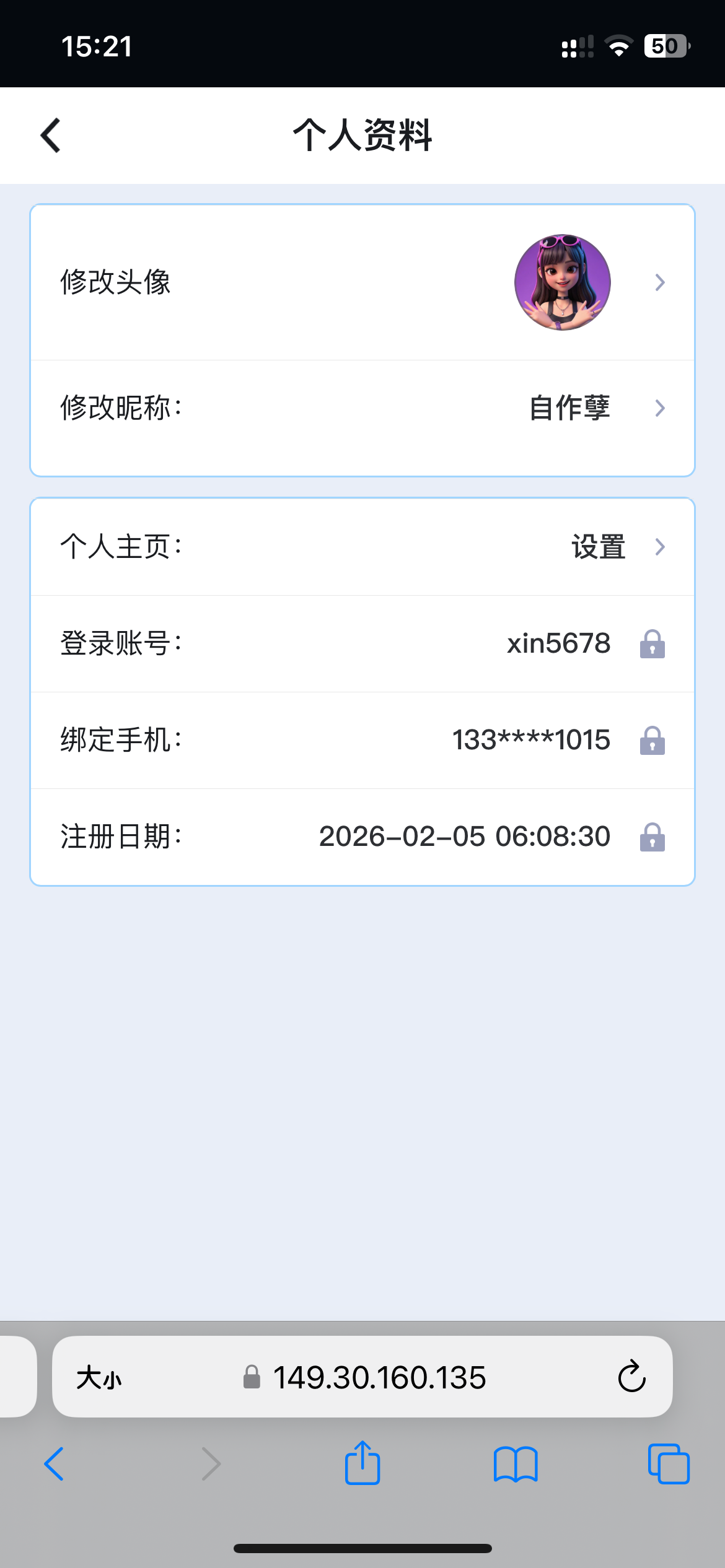Expand the 修改昵称 row chevron
Screen dimensions: 725x1568
tap(659, 407)
